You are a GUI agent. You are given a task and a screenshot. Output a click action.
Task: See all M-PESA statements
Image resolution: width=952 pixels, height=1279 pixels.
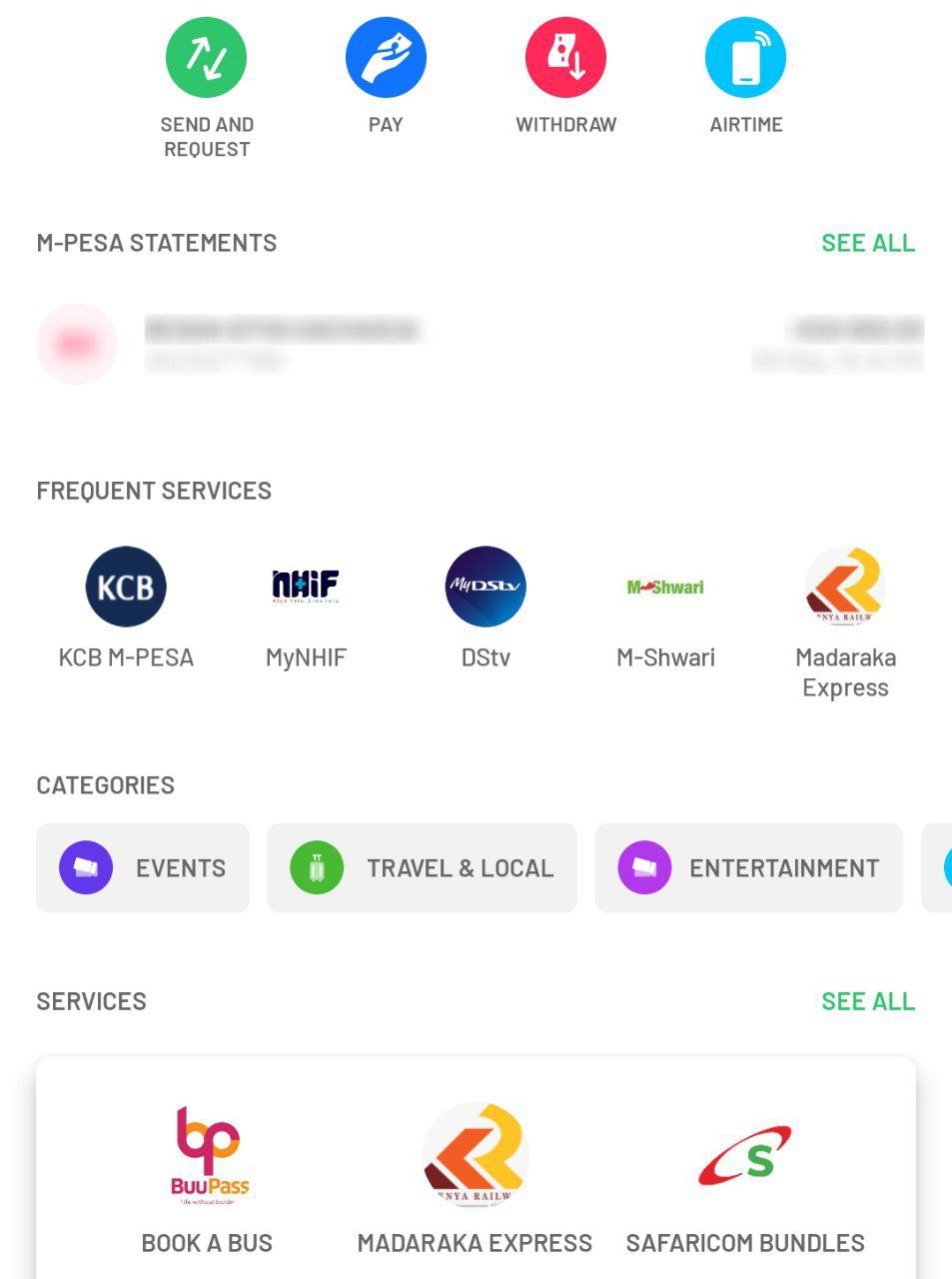pyautogui.click(x=867, y=243)
